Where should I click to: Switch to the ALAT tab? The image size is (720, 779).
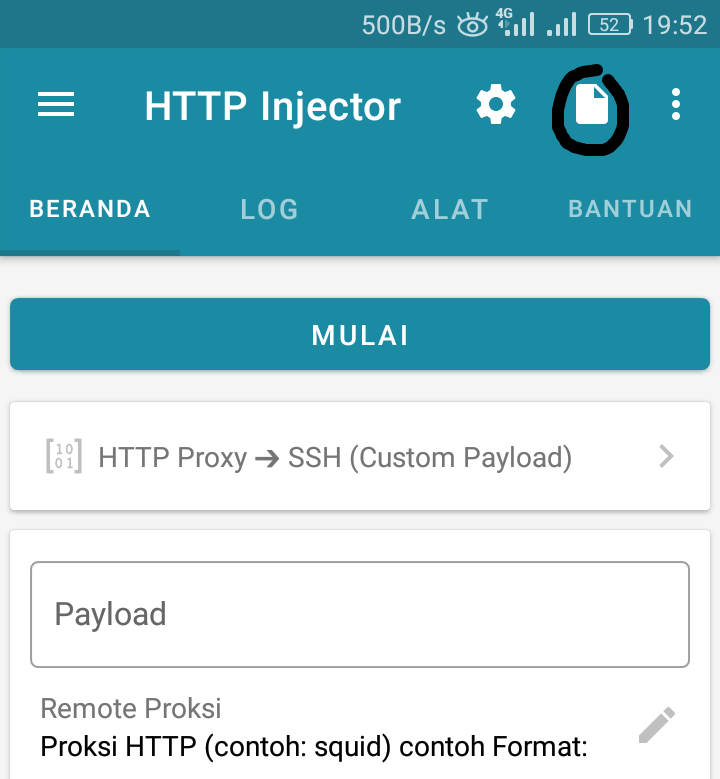pos(450,209)
